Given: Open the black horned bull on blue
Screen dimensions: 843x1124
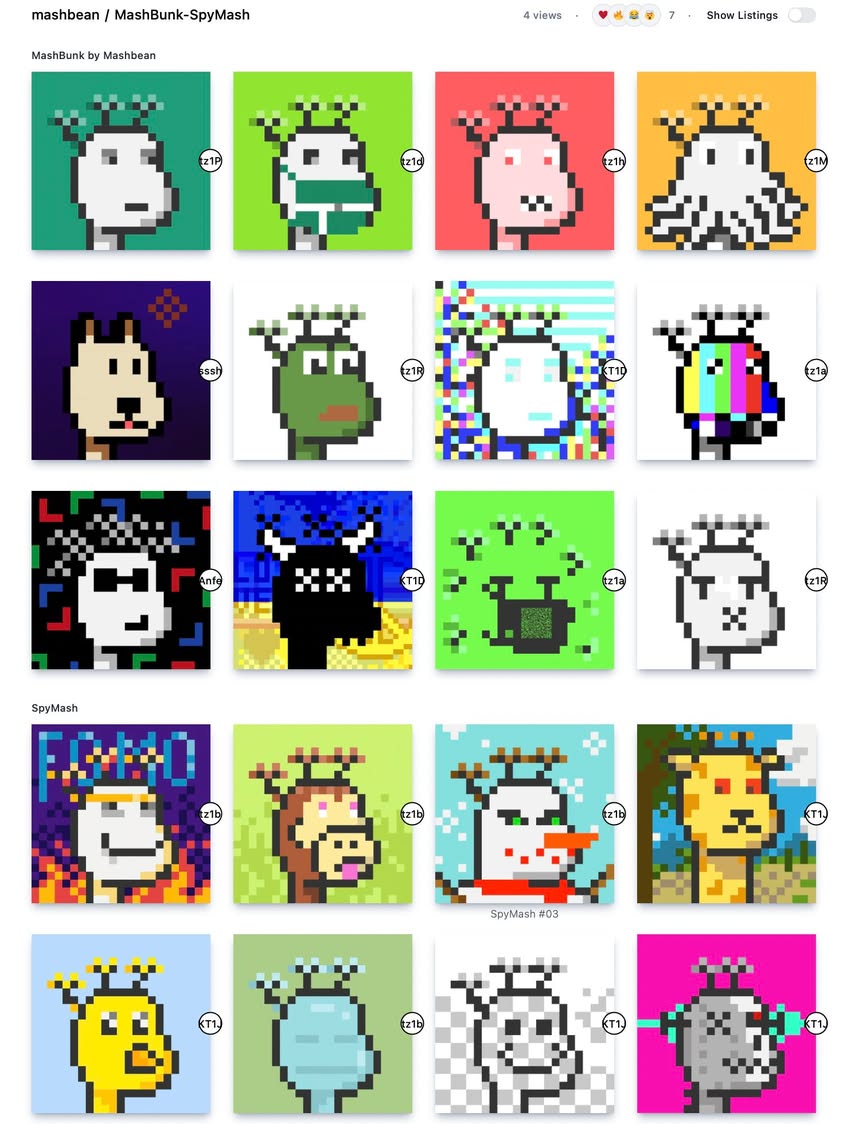Looking at the screenshot, I should point(322,579).
